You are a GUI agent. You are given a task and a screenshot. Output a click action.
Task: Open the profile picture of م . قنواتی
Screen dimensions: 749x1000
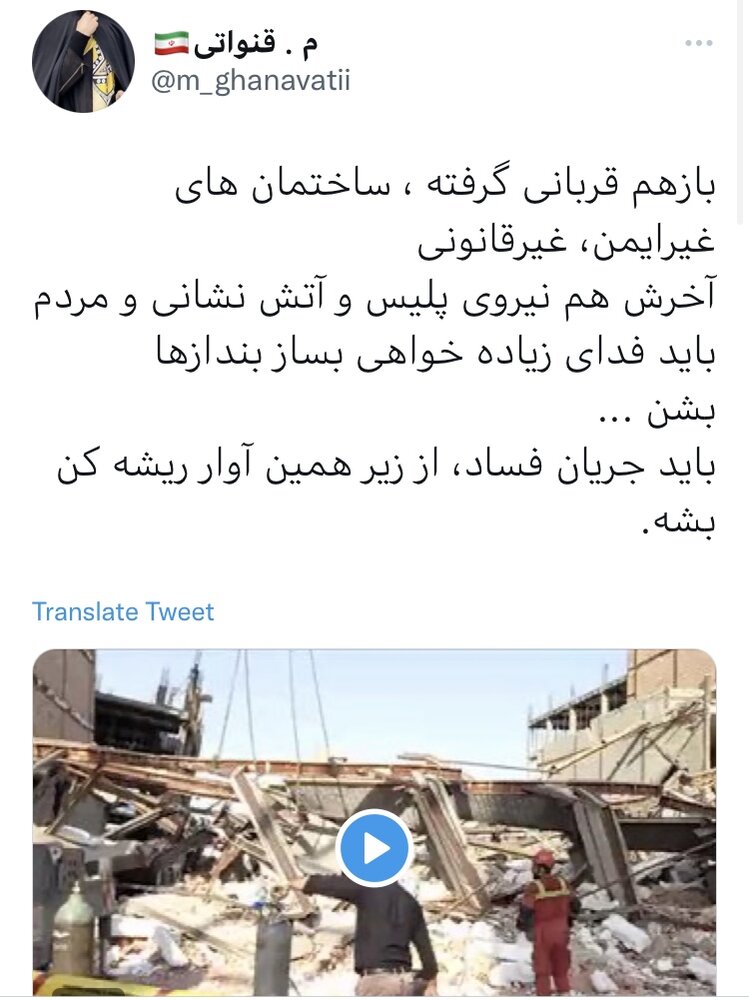[83, 62]
